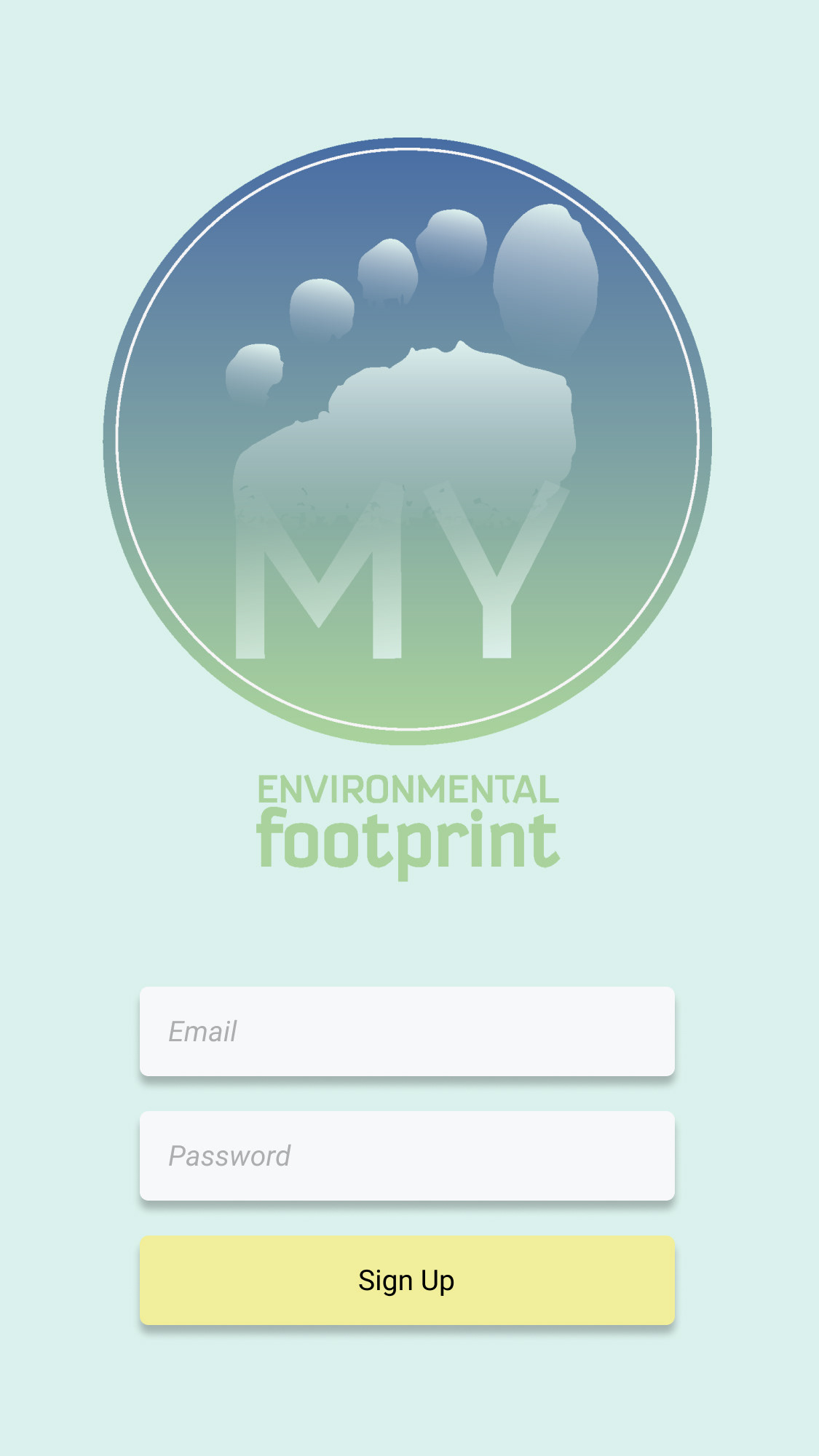This screenshot has width=819, height=1456.
Task: Tap the yellow Sign Up button
Action: point(407,1280)
